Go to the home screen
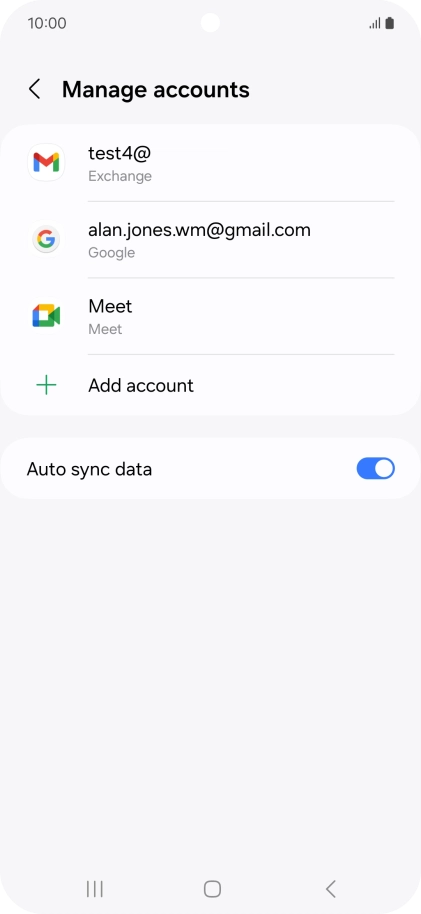The image size is (421, 914). click(212, 889)
